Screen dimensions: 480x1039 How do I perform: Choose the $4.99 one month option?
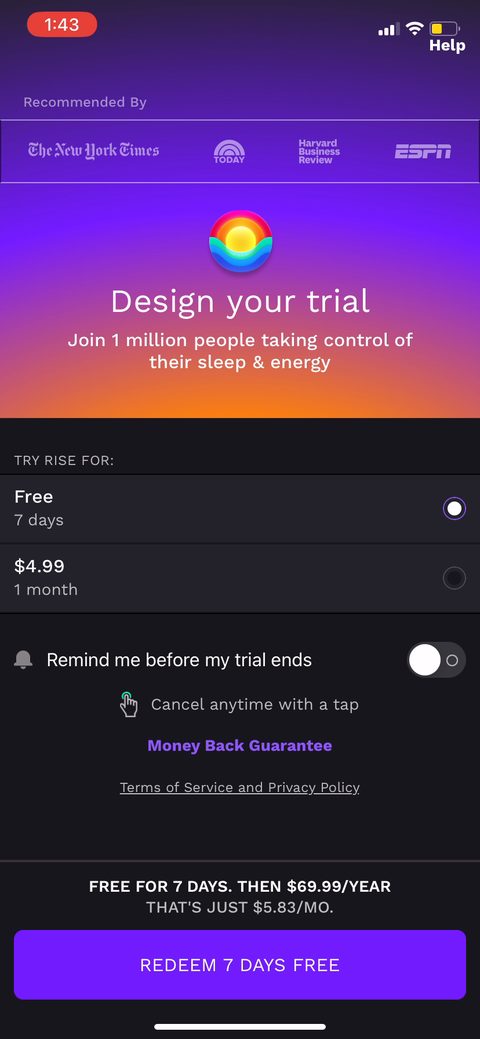coord(240,578)
